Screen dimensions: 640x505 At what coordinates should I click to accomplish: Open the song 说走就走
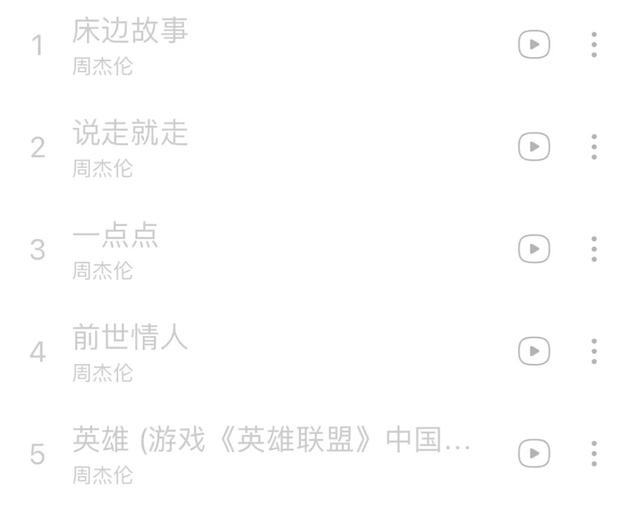tap(130, 134)
